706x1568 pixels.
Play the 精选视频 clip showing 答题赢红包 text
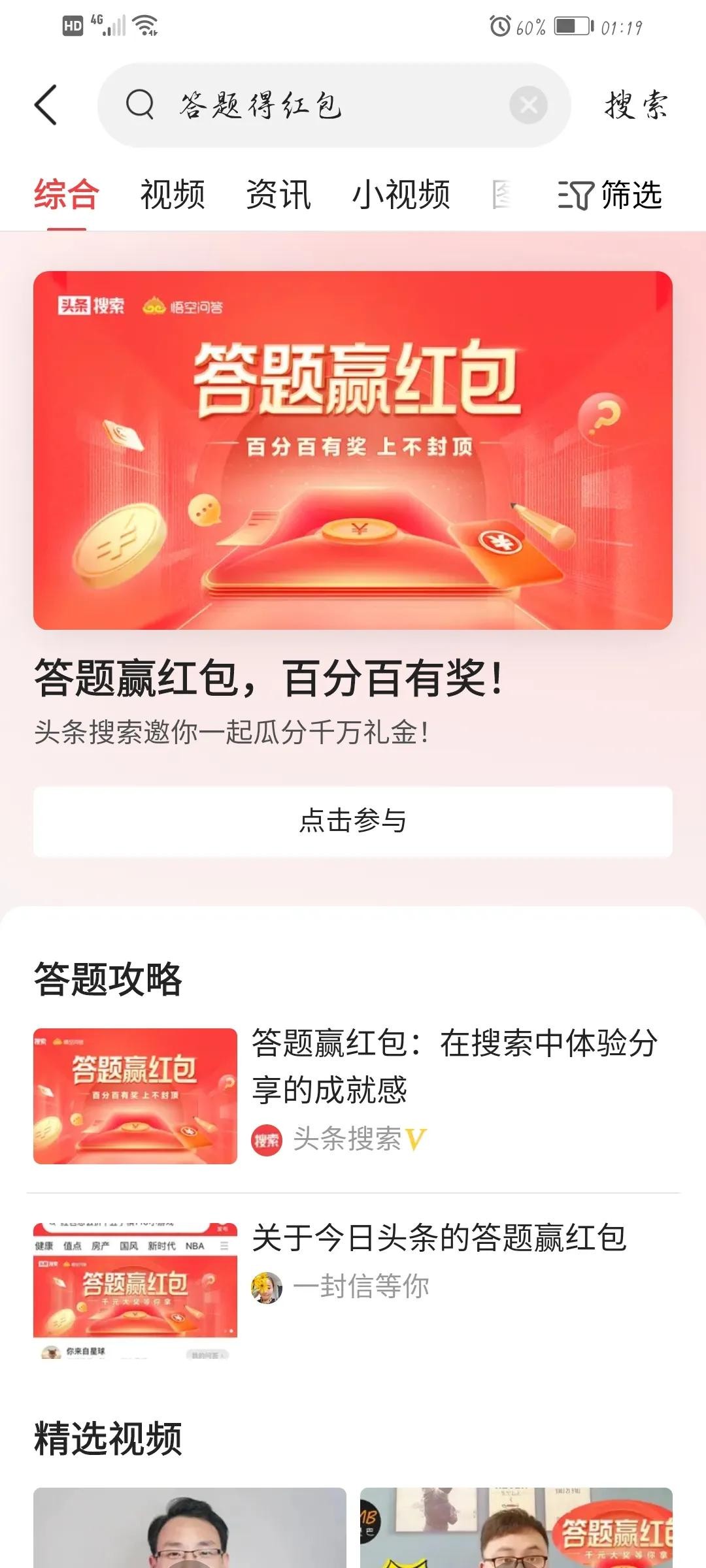[x=516, y=1527]
